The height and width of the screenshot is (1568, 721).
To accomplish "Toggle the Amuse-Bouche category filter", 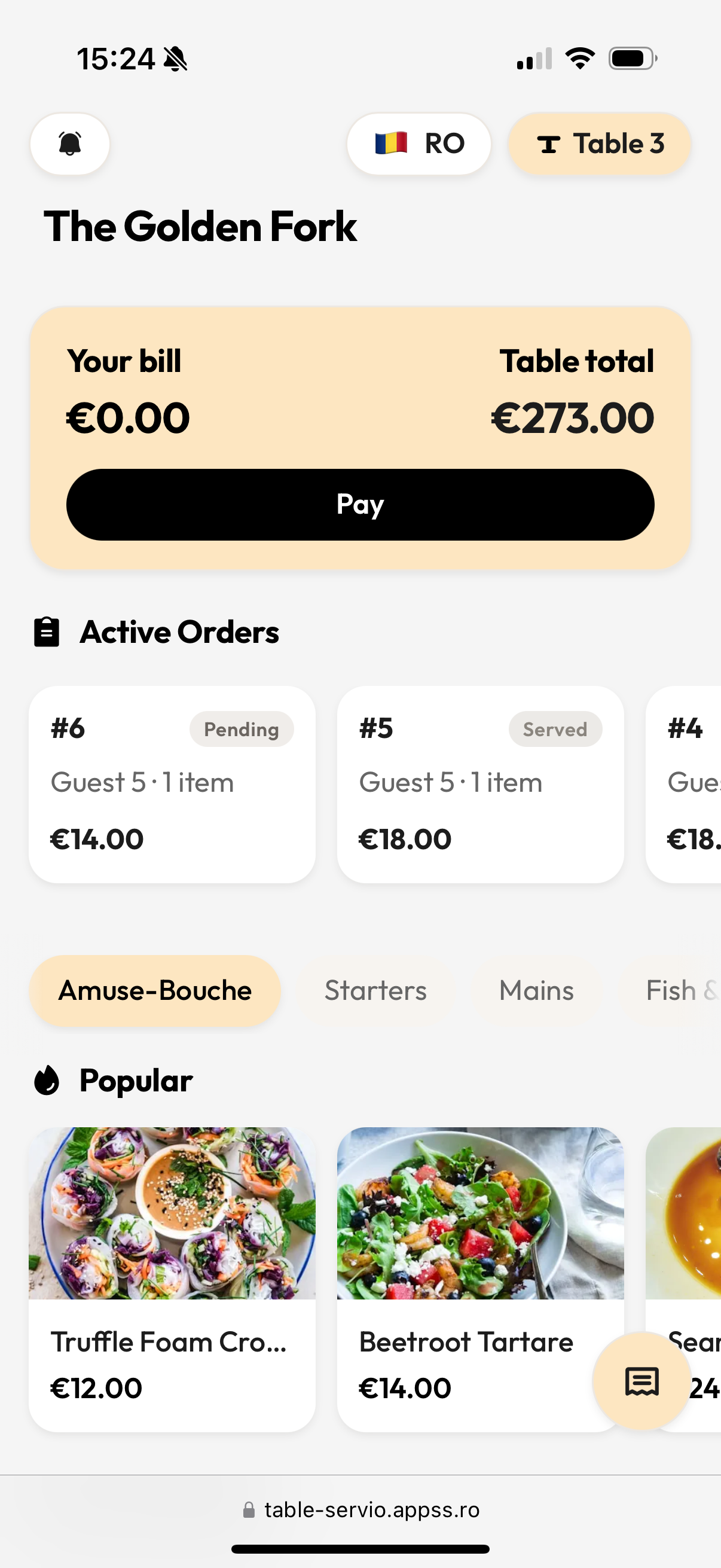I will pos(155,990).
